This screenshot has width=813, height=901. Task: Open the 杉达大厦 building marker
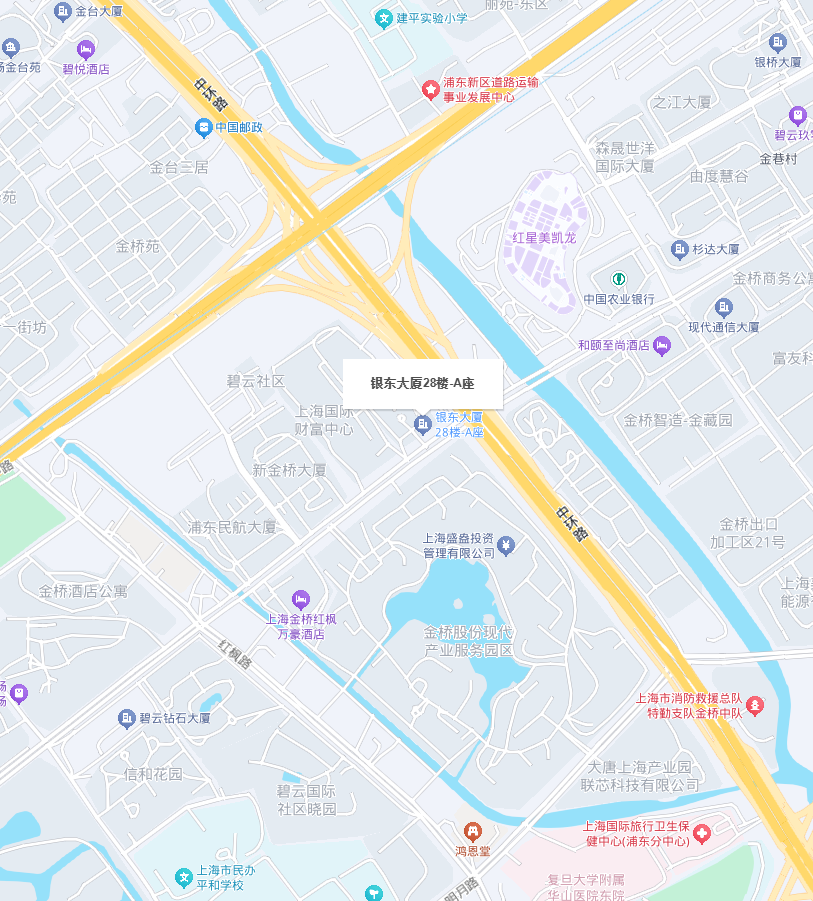point(680,249)
